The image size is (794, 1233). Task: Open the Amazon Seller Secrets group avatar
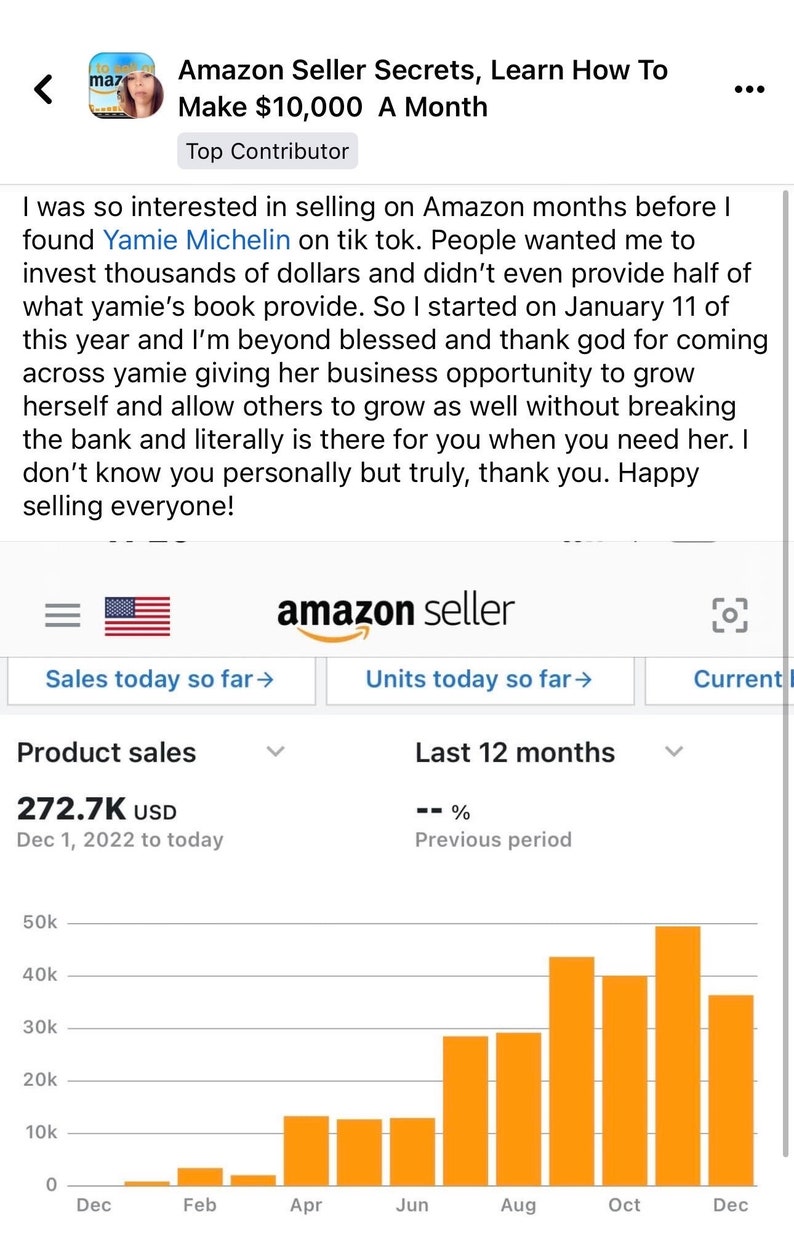tap(125, 86)
